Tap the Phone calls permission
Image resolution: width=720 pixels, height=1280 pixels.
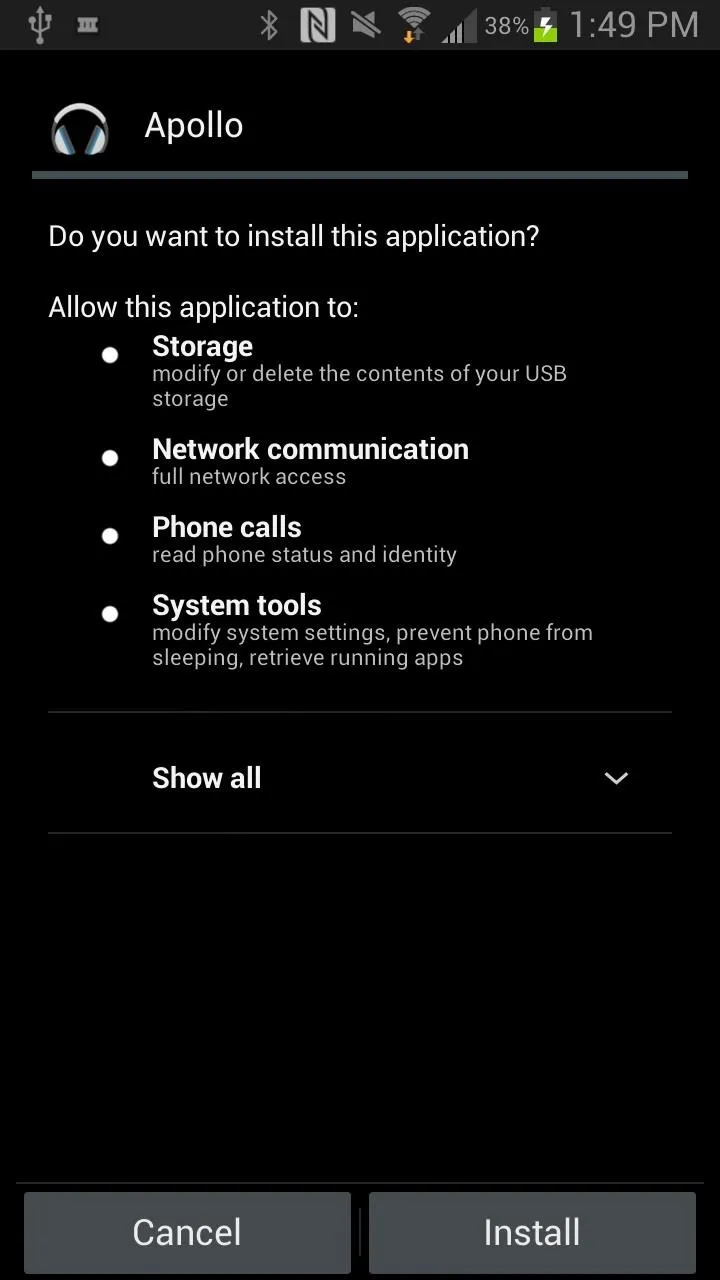click(x=360, y=539)
